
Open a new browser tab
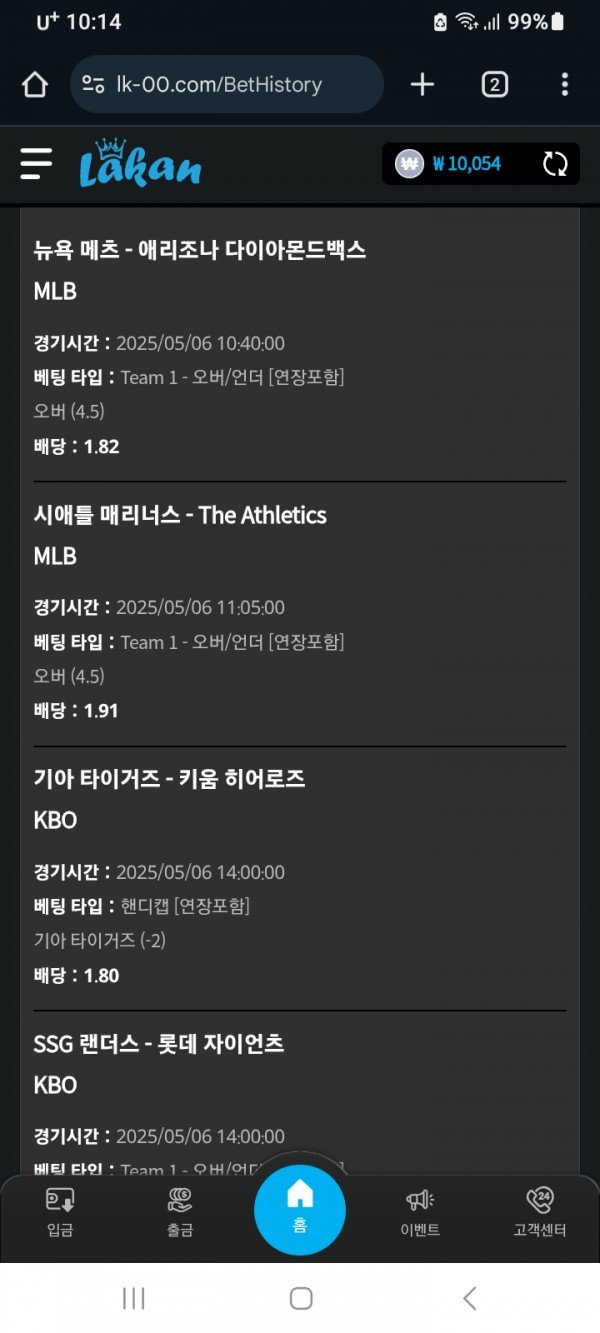pos(423,85)
